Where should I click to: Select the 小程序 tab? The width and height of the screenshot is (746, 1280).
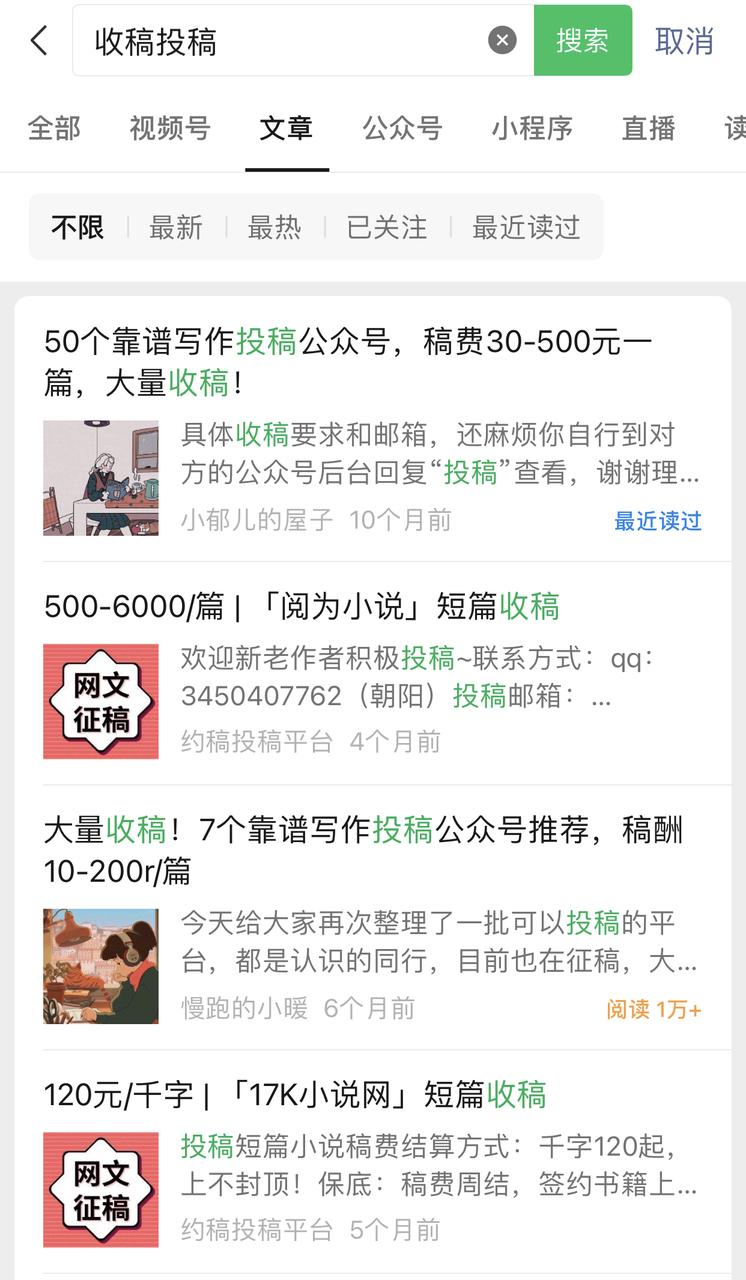click(532, 128)
